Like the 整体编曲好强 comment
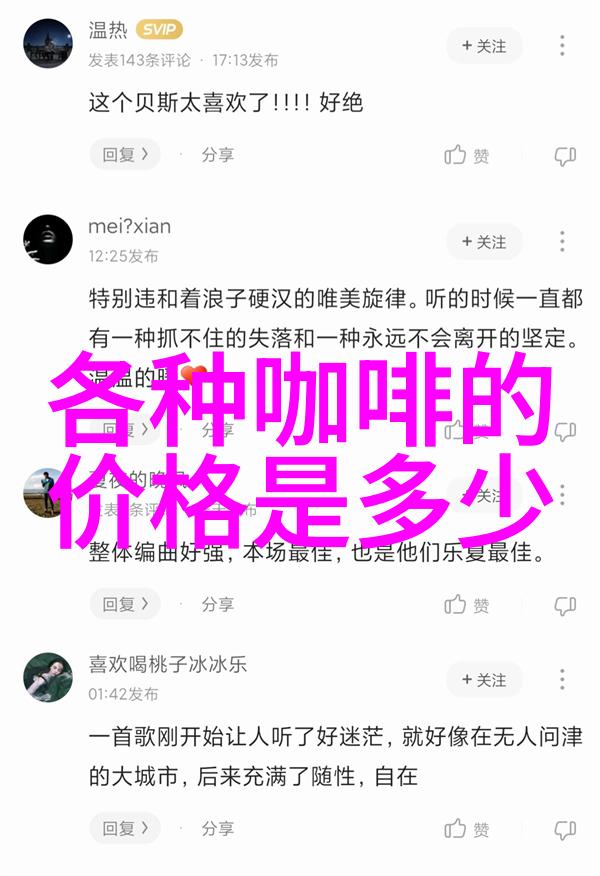Viewport: 600px width, 876px height. [467, 604]
